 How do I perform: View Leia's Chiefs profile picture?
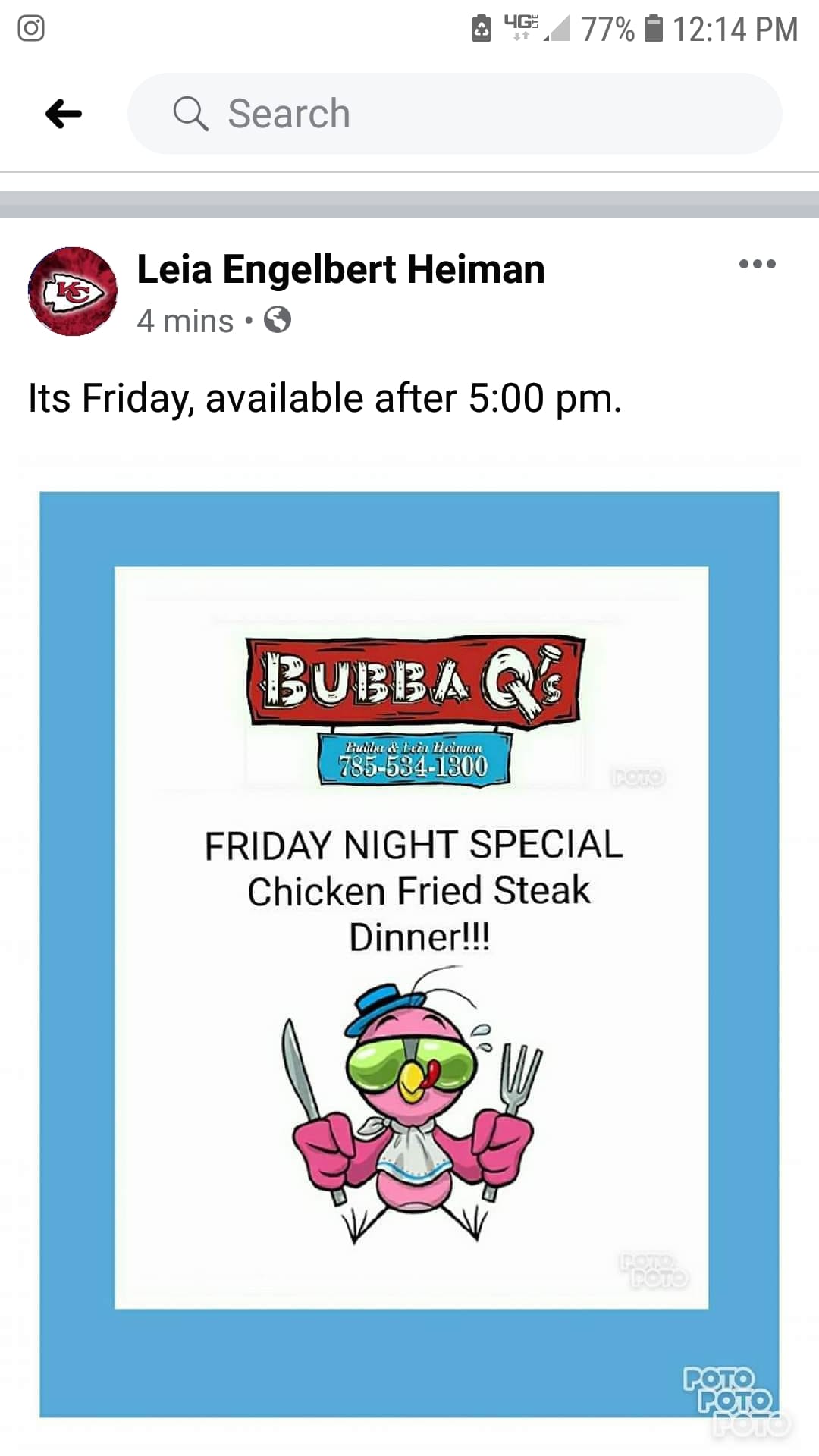pyautogui.click(x=73, y=291)
